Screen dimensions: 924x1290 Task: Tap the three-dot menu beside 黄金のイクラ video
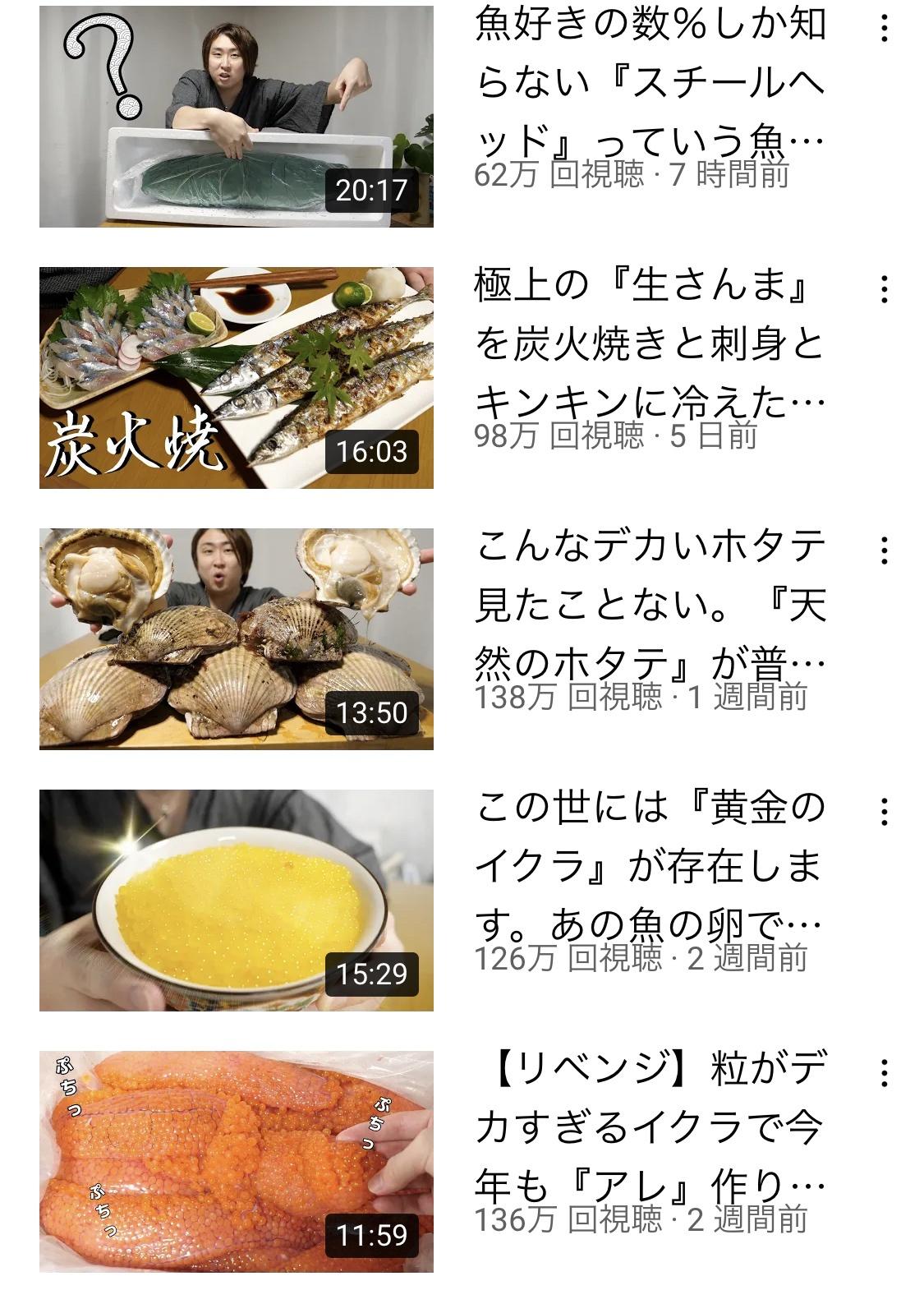pyautogui.click(x=884, y=812)
